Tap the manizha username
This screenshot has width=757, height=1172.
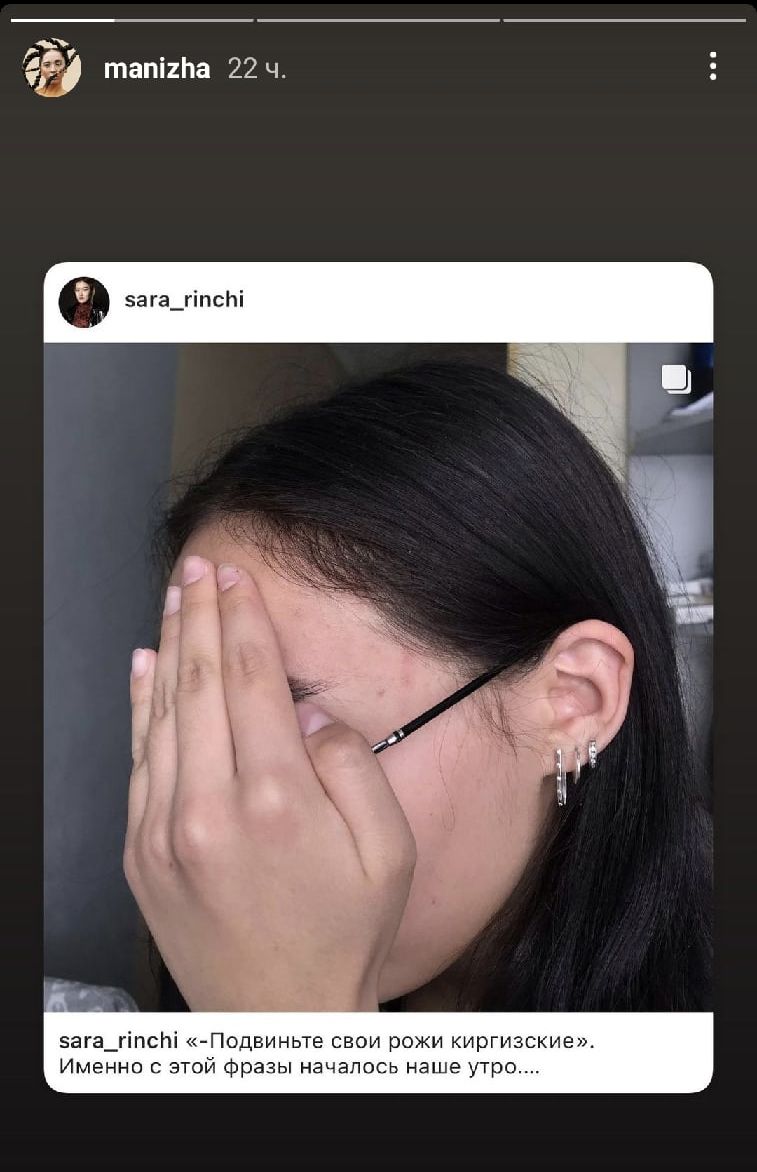157,69
